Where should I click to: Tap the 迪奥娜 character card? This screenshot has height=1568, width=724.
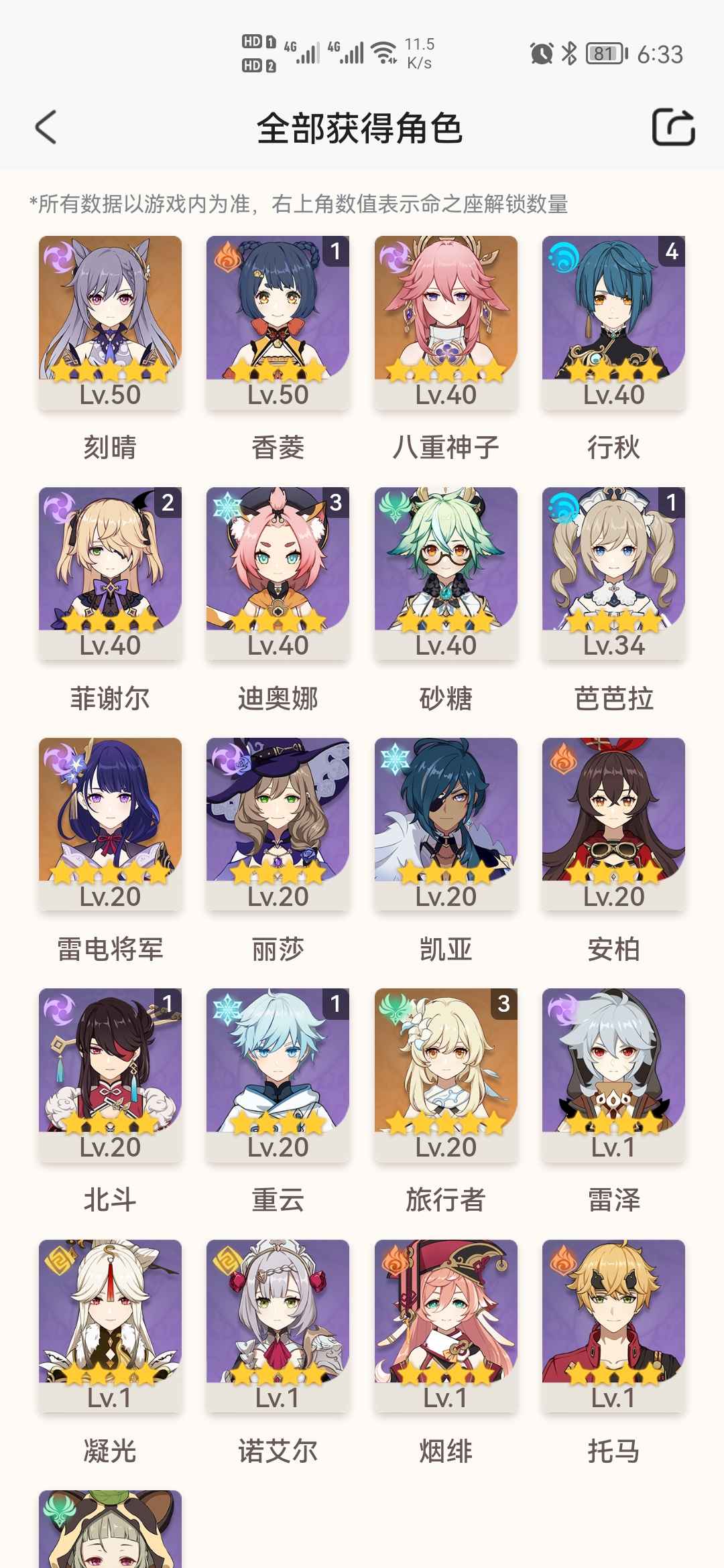point(278,573)
